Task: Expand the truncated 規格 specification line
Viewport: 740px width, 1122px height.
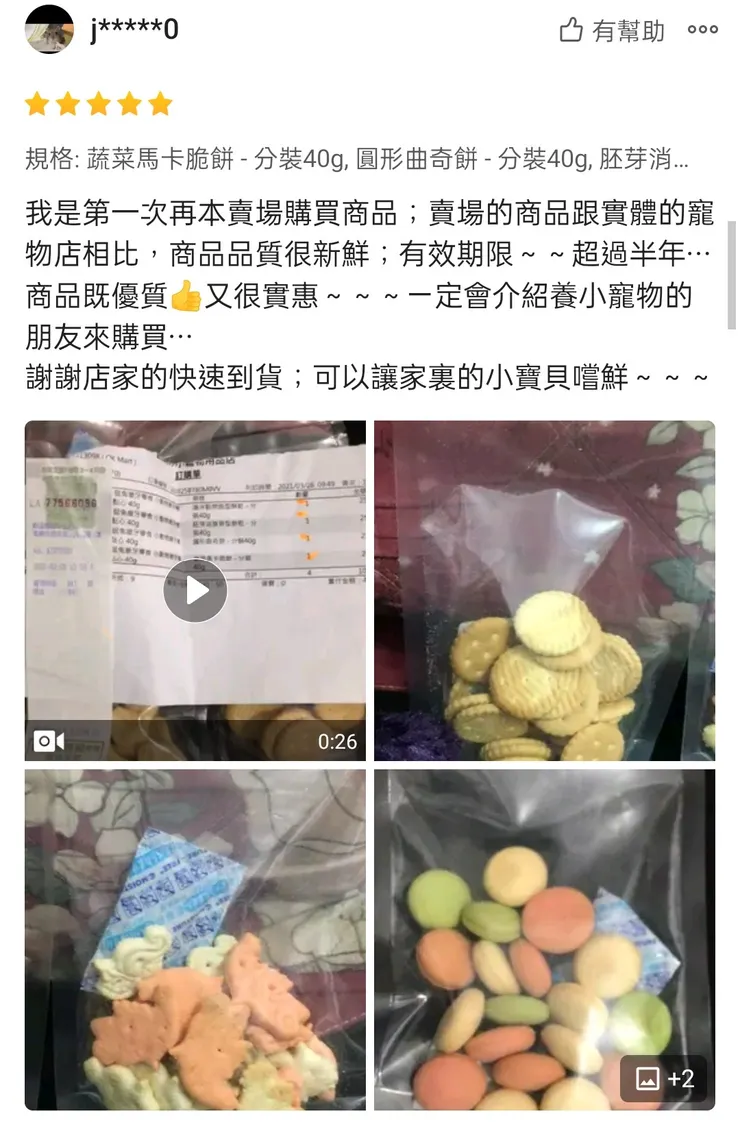Action: [370, 158]
